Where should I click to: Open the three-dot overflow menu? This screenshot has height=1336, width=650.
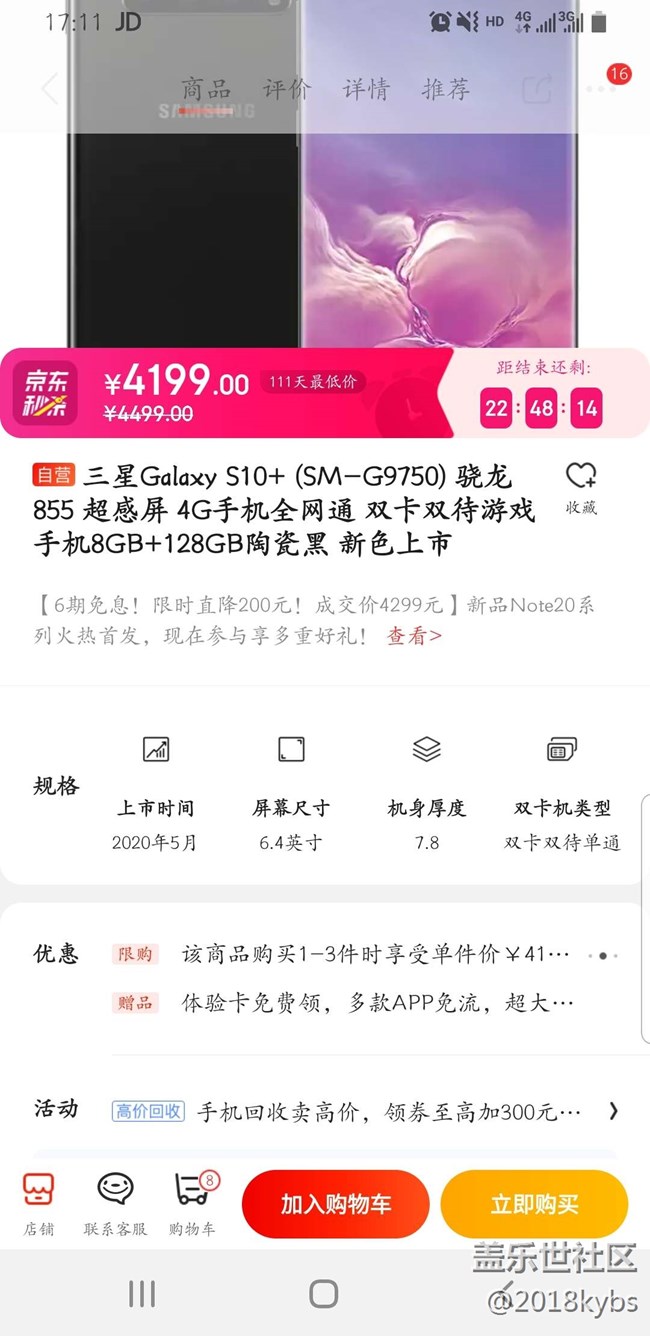click(x=601, y=89)
